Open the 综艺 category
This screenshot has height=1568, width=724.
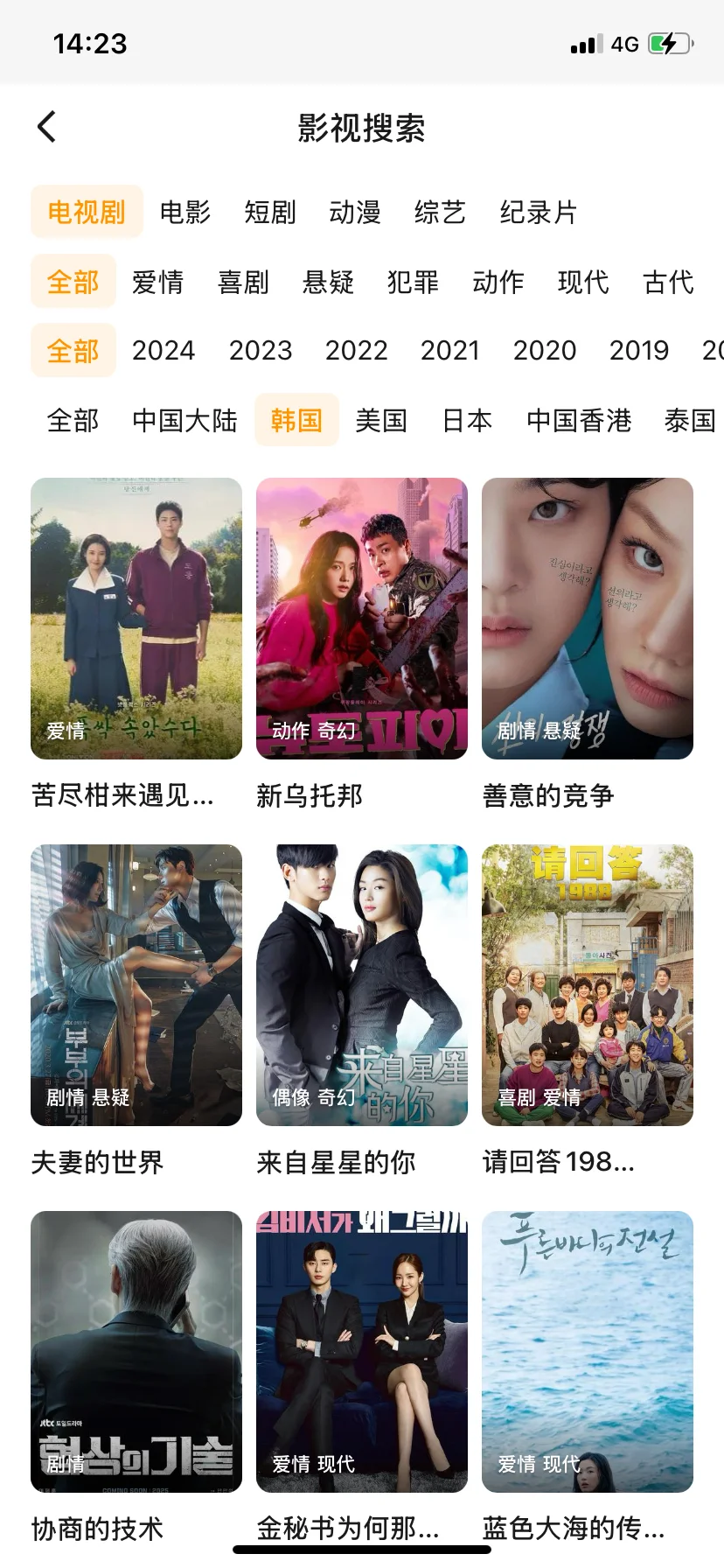click(440, 213)
